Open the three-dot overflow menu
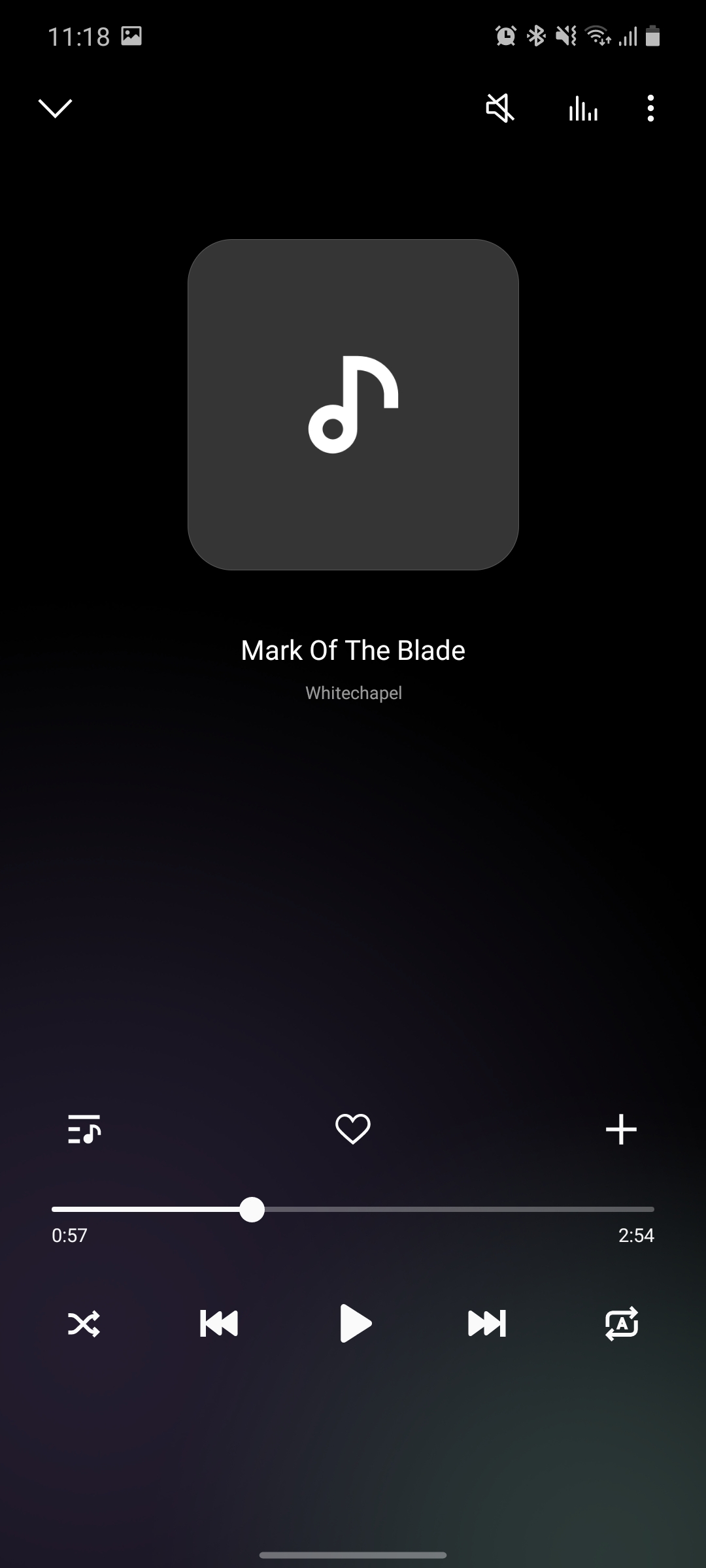The image size is (706, 1568). [650, 108]
